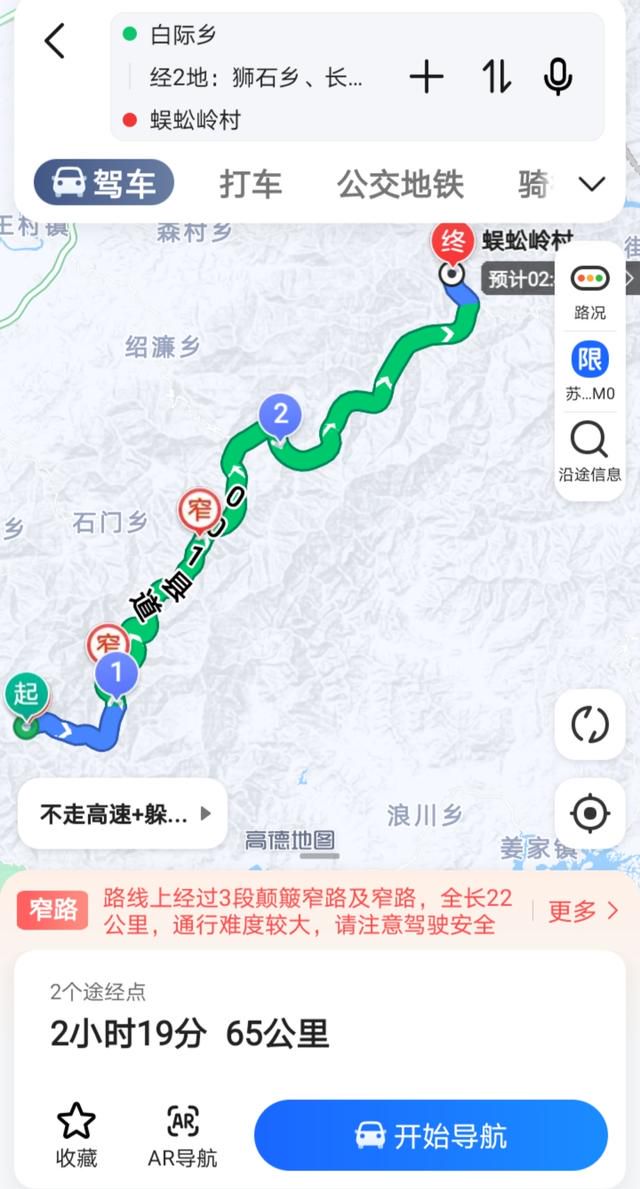
Task: Open the 不走高速 route preference dropdown
Action: pyautogui.click(x=123, y=814)
